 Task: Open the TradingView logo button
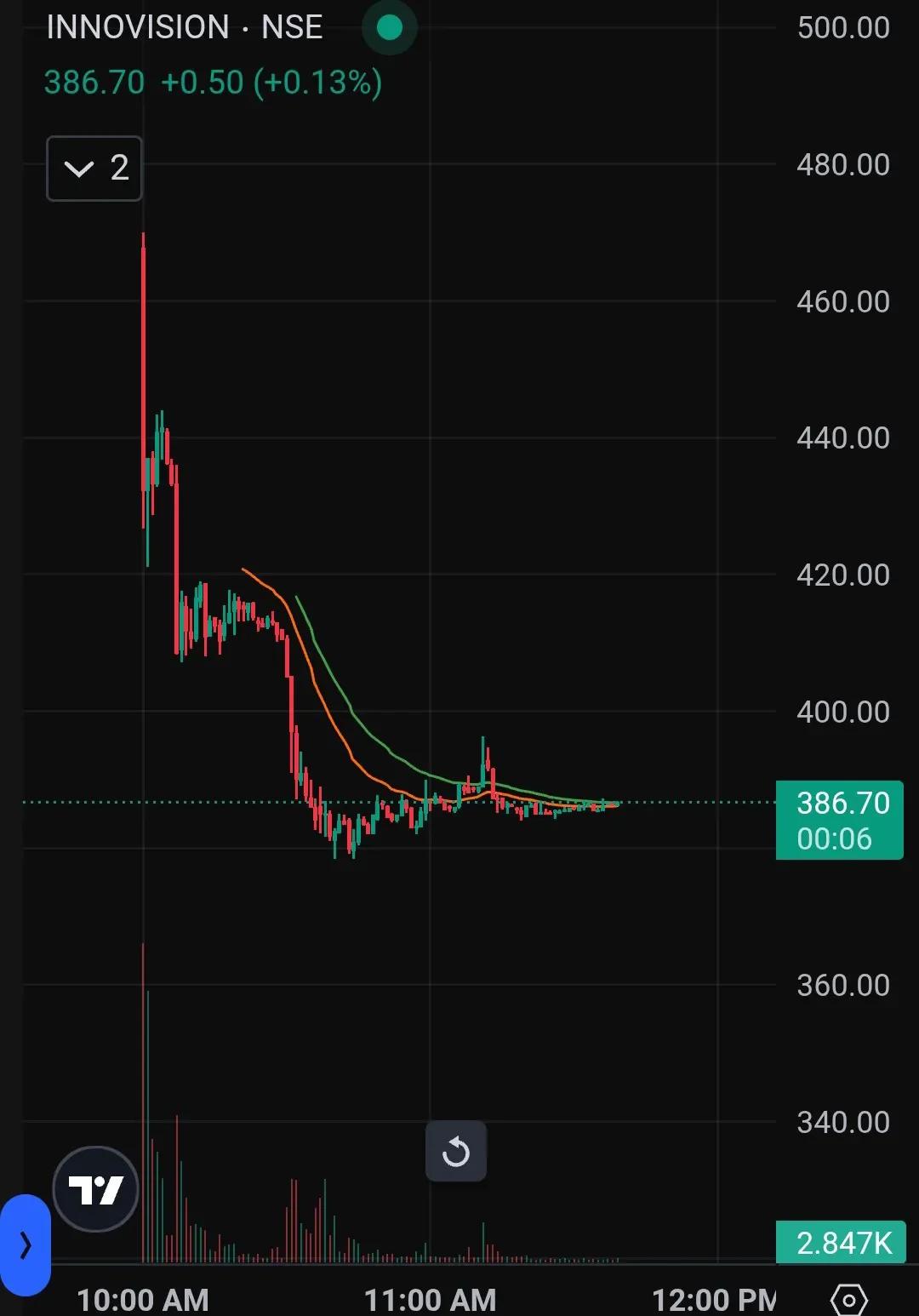coord(95,1188)
